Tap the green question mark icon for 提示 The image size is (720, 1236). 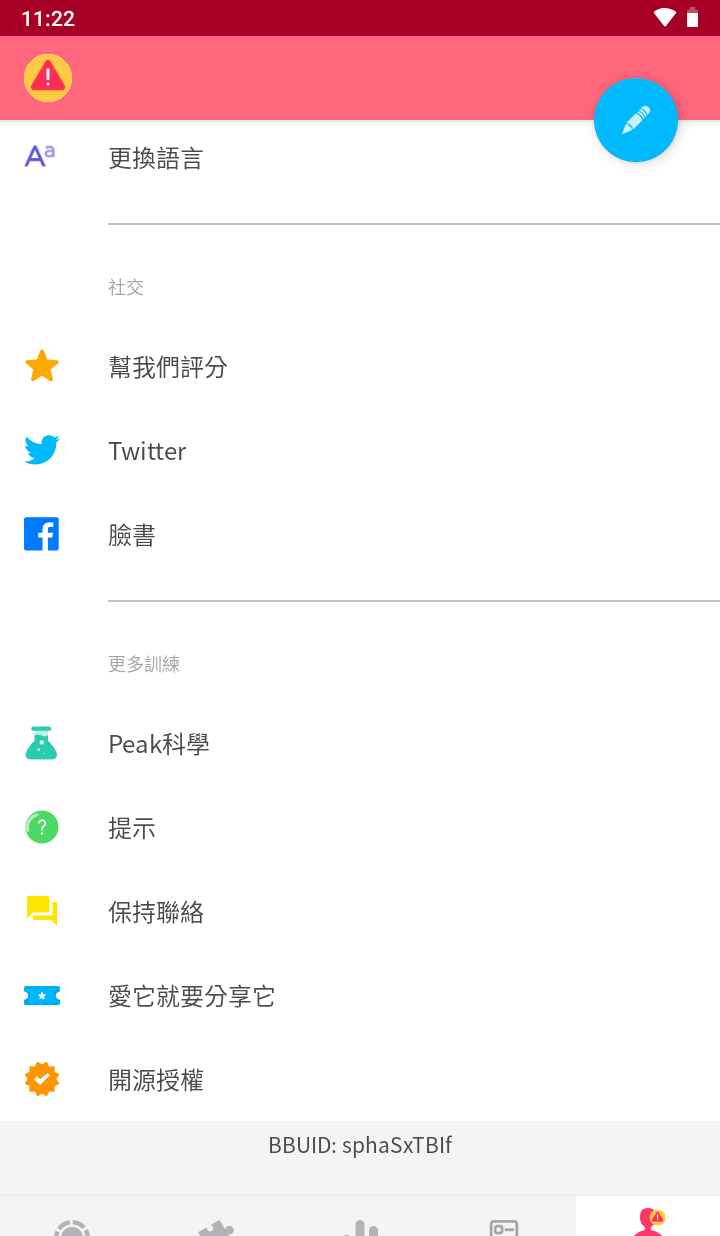(x=41, y=827)
